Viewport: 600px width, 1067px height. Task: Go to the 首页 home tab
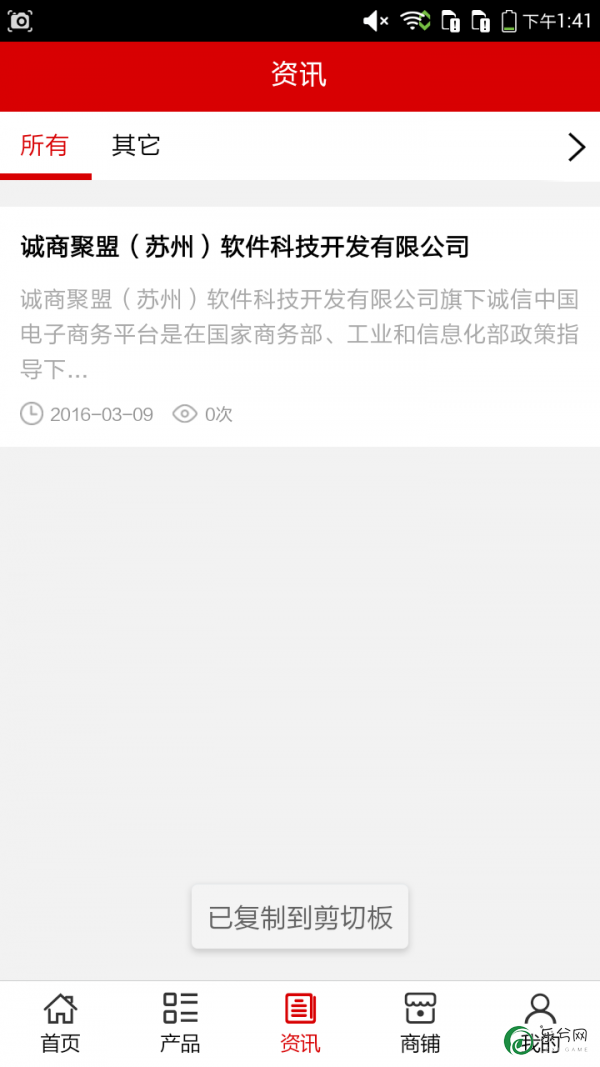[61, 1023]
